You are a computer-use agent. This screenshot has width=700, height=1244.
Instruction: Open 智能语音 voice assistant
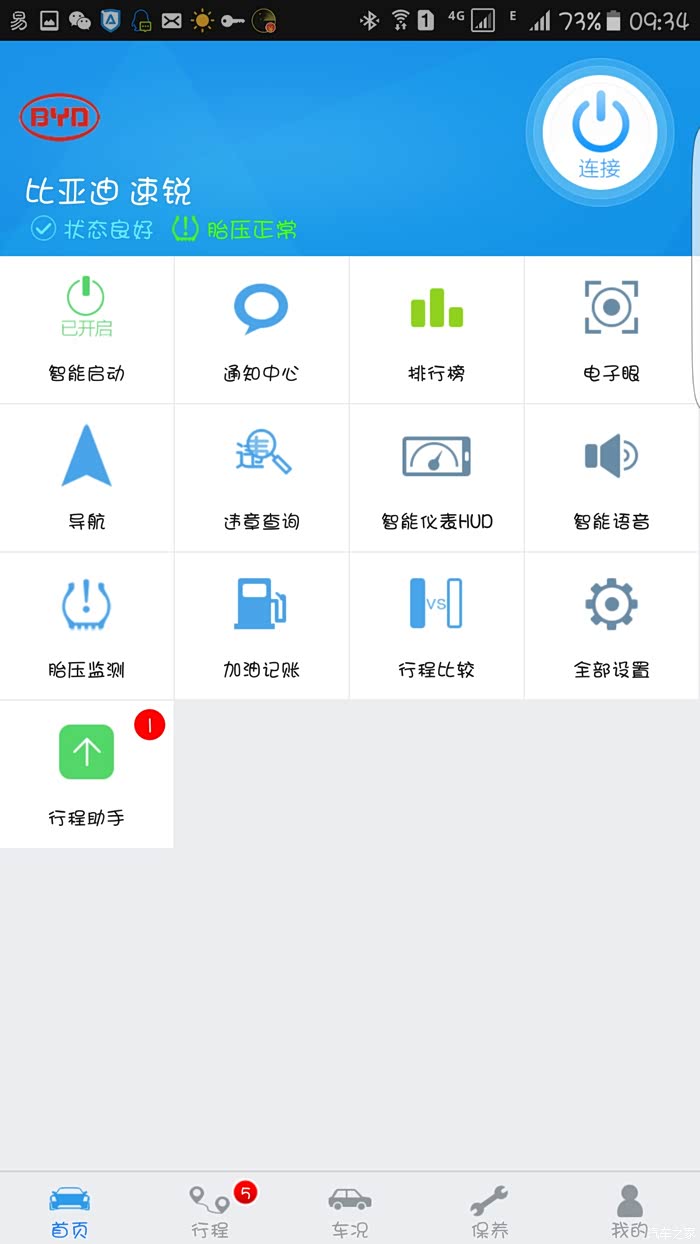click(x=611, y=478)
